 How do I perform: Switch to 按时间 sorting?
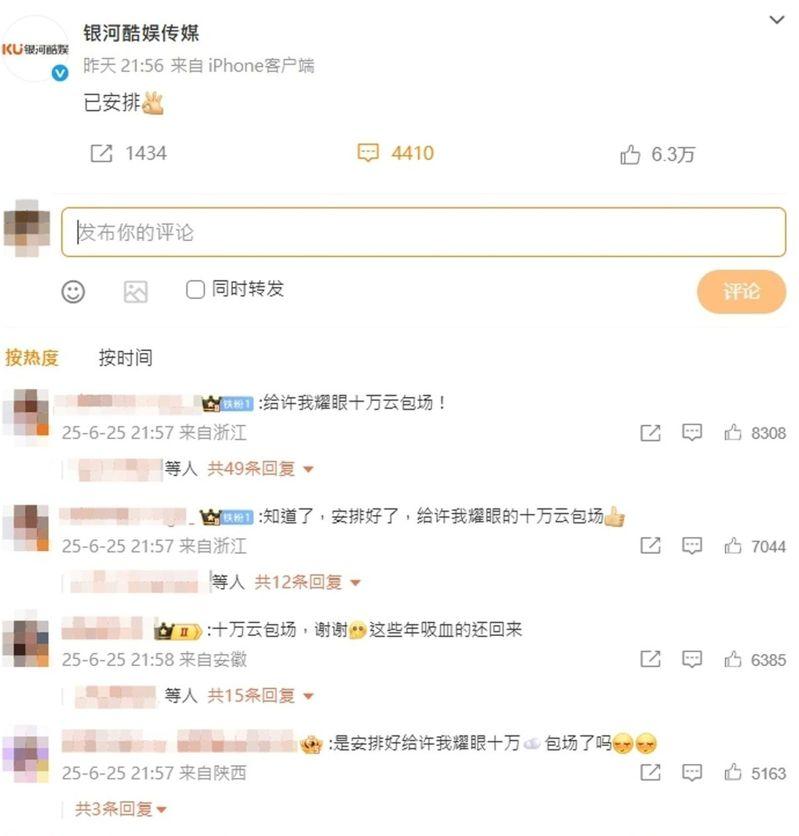click(x=125, y=357)
